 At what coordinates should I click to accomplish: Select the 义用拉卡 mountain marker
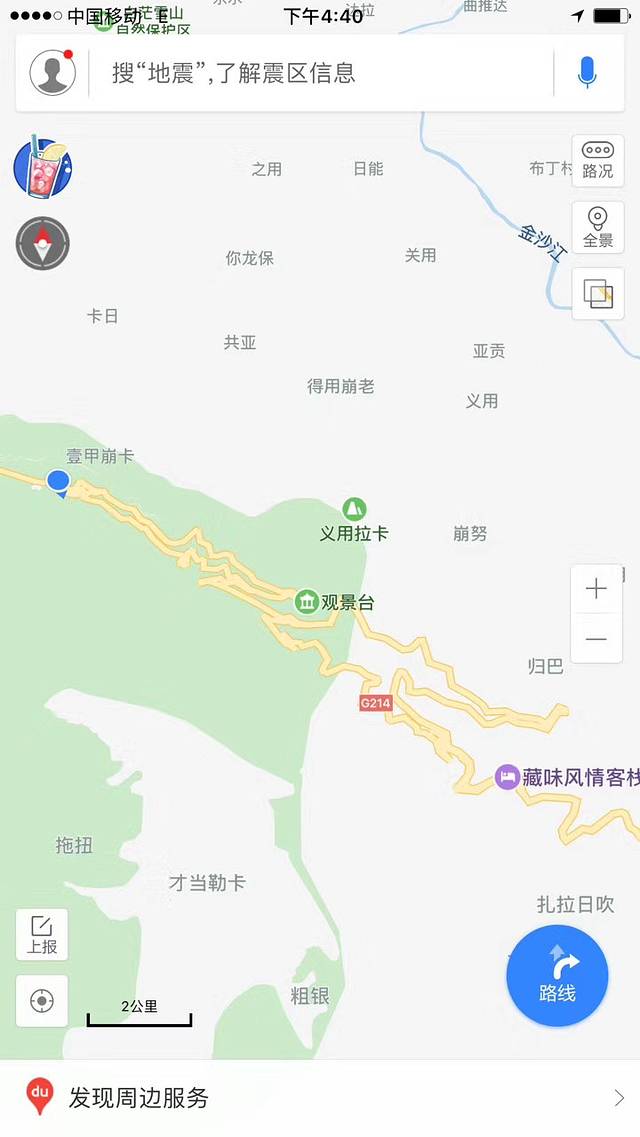pos(354,509)
